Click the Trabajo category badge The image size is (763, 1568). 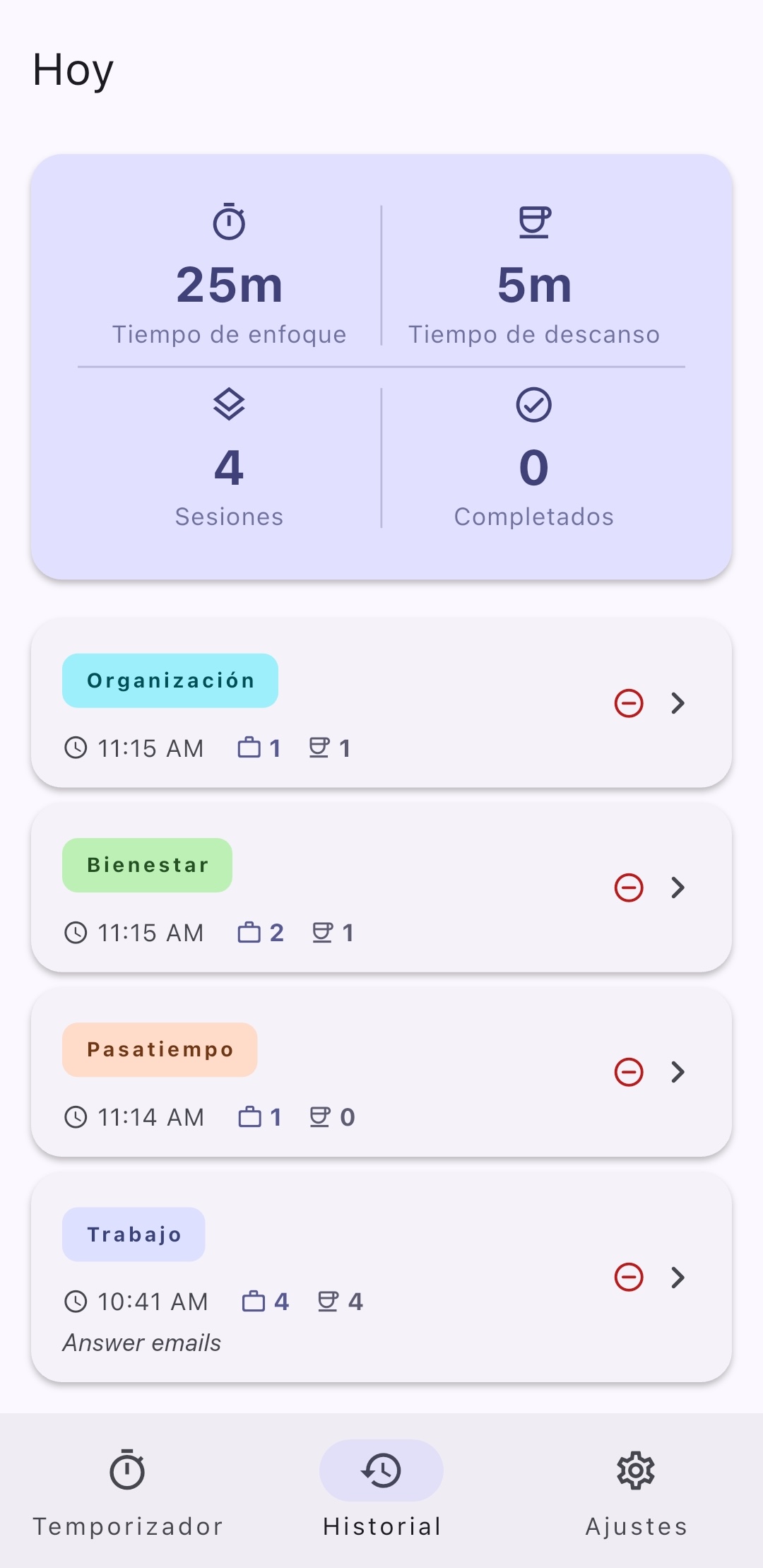pyautogui.click(x=134, y=1234)
